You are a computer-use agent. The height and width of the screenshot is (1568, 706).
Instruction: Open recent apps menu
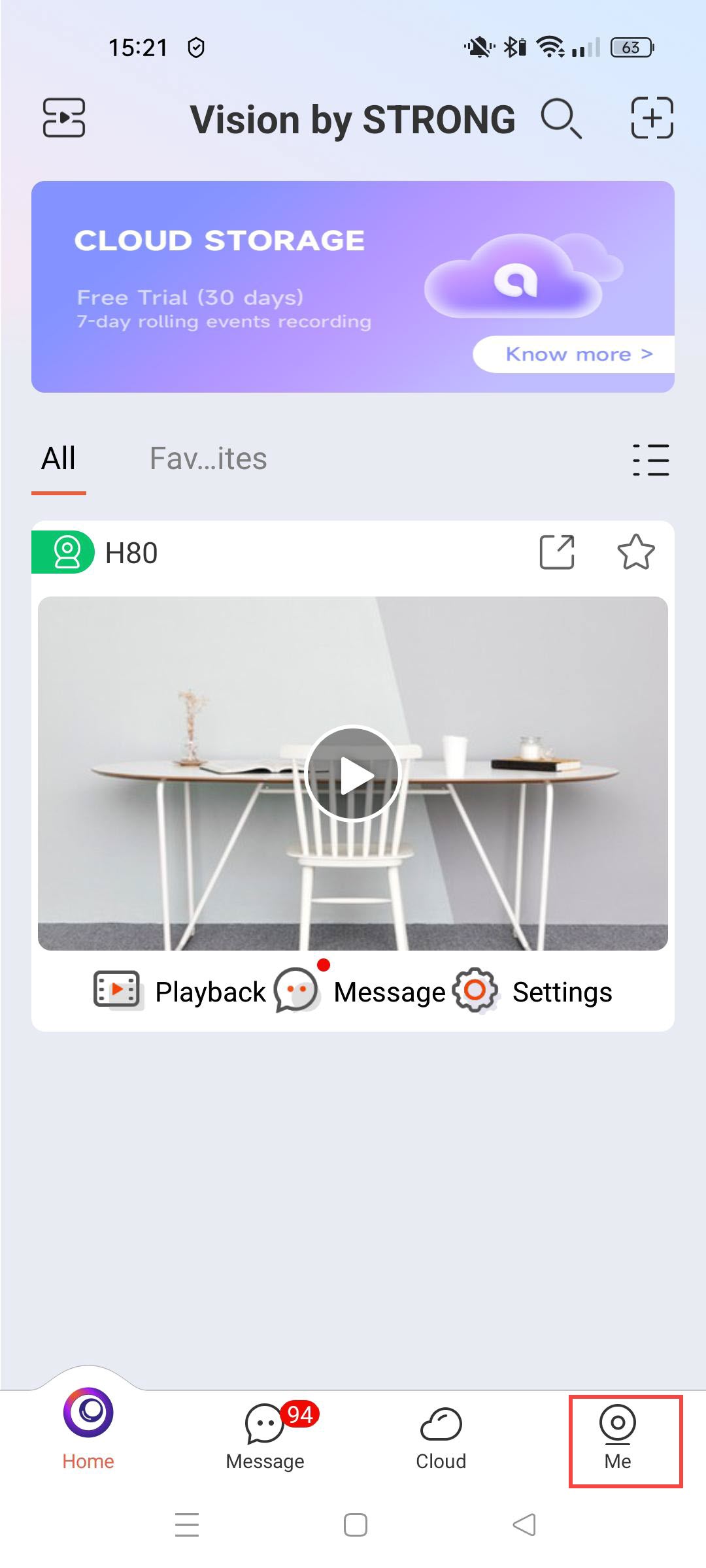click(x=187, y=1525)
